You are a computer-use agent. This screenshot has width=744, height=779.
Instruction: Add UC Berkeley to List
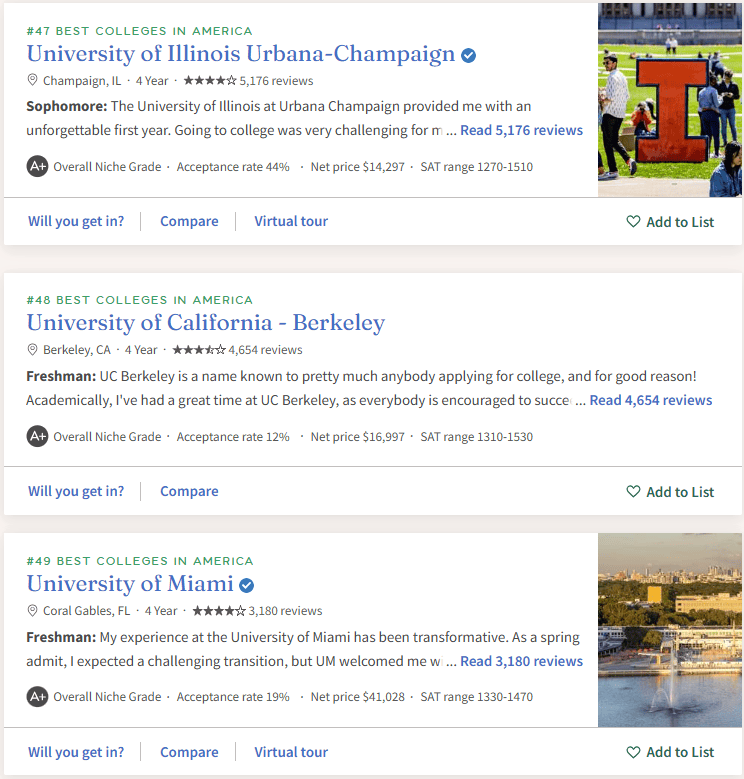[x=670, y=492]
